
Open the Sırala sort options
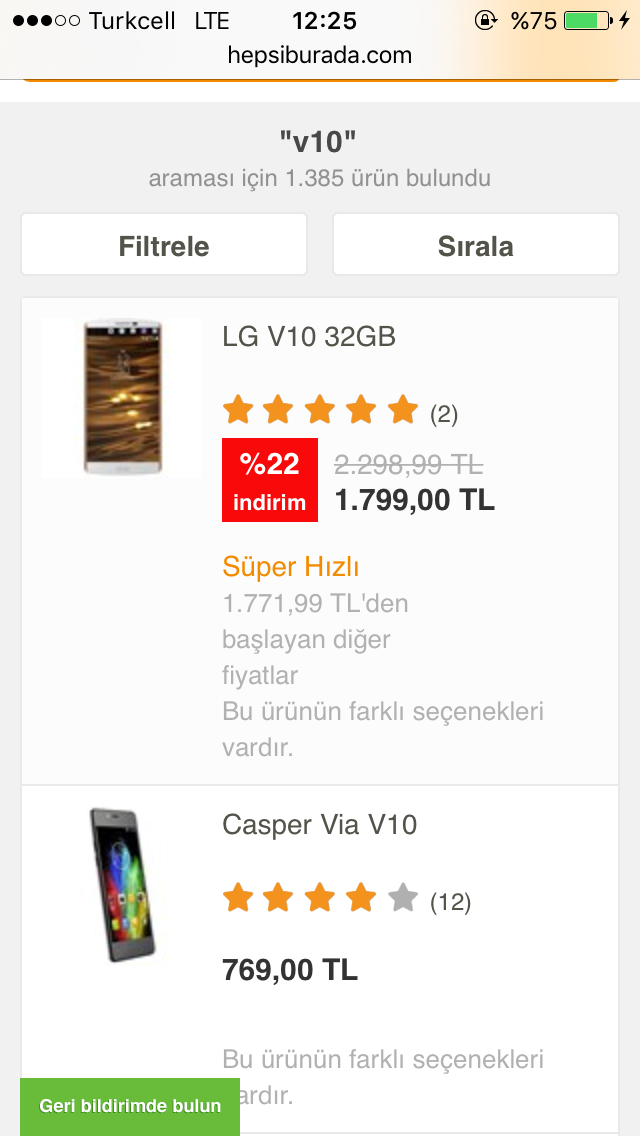click(476, 245)
